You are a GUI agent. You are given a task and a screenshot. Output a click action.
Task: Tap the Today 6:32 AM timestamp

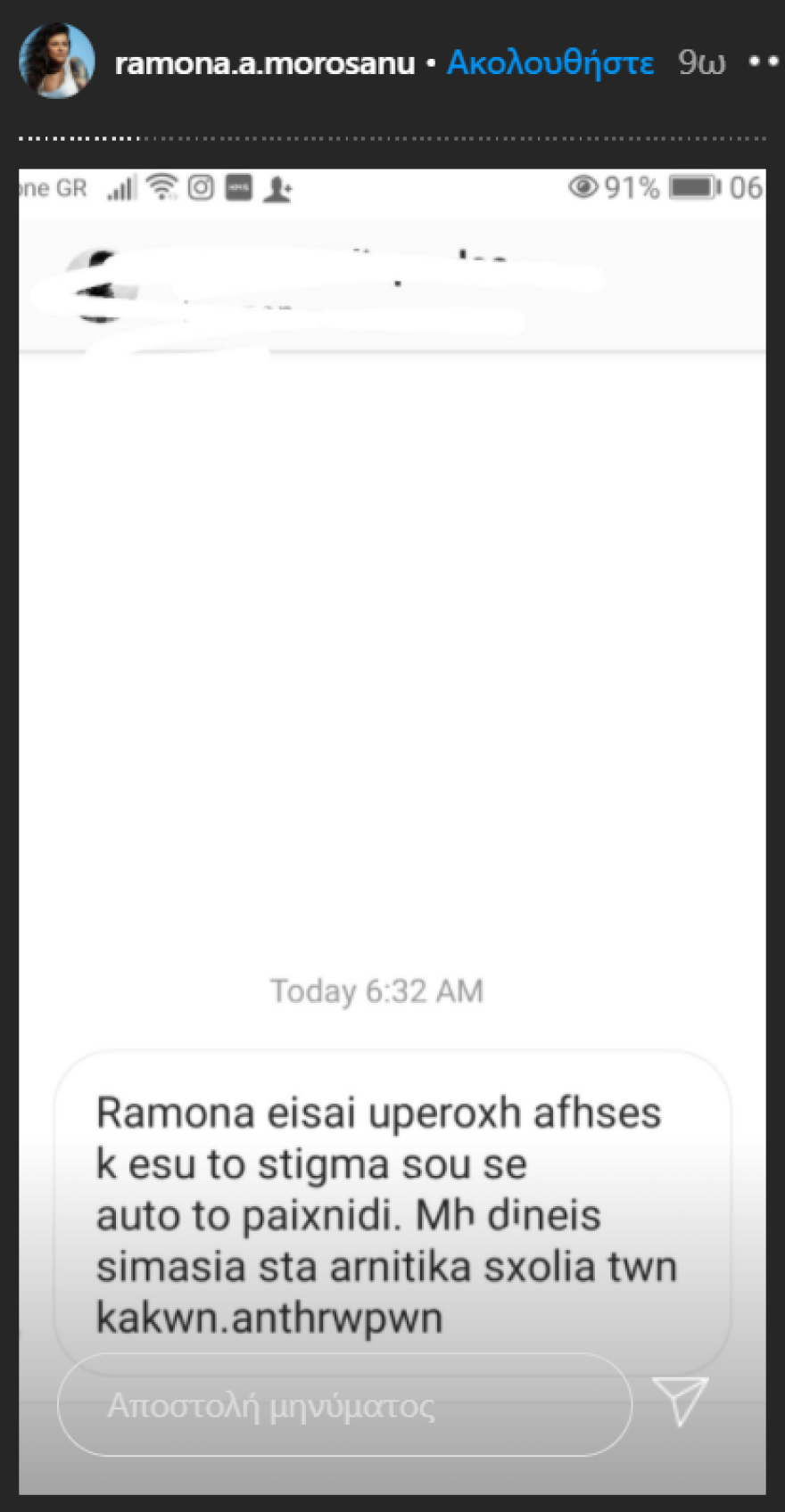point(376,990)
